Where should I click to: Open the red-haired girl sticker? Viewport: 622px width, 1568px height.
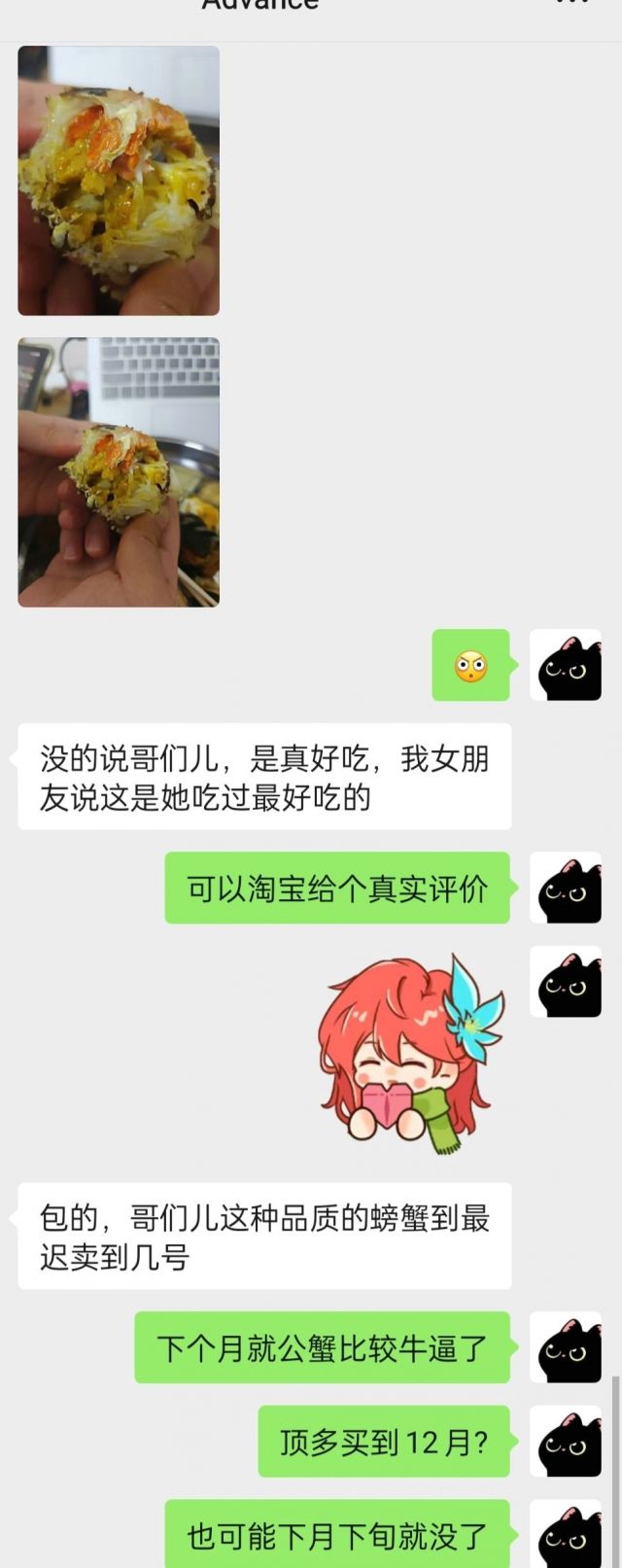point(410,1054)
